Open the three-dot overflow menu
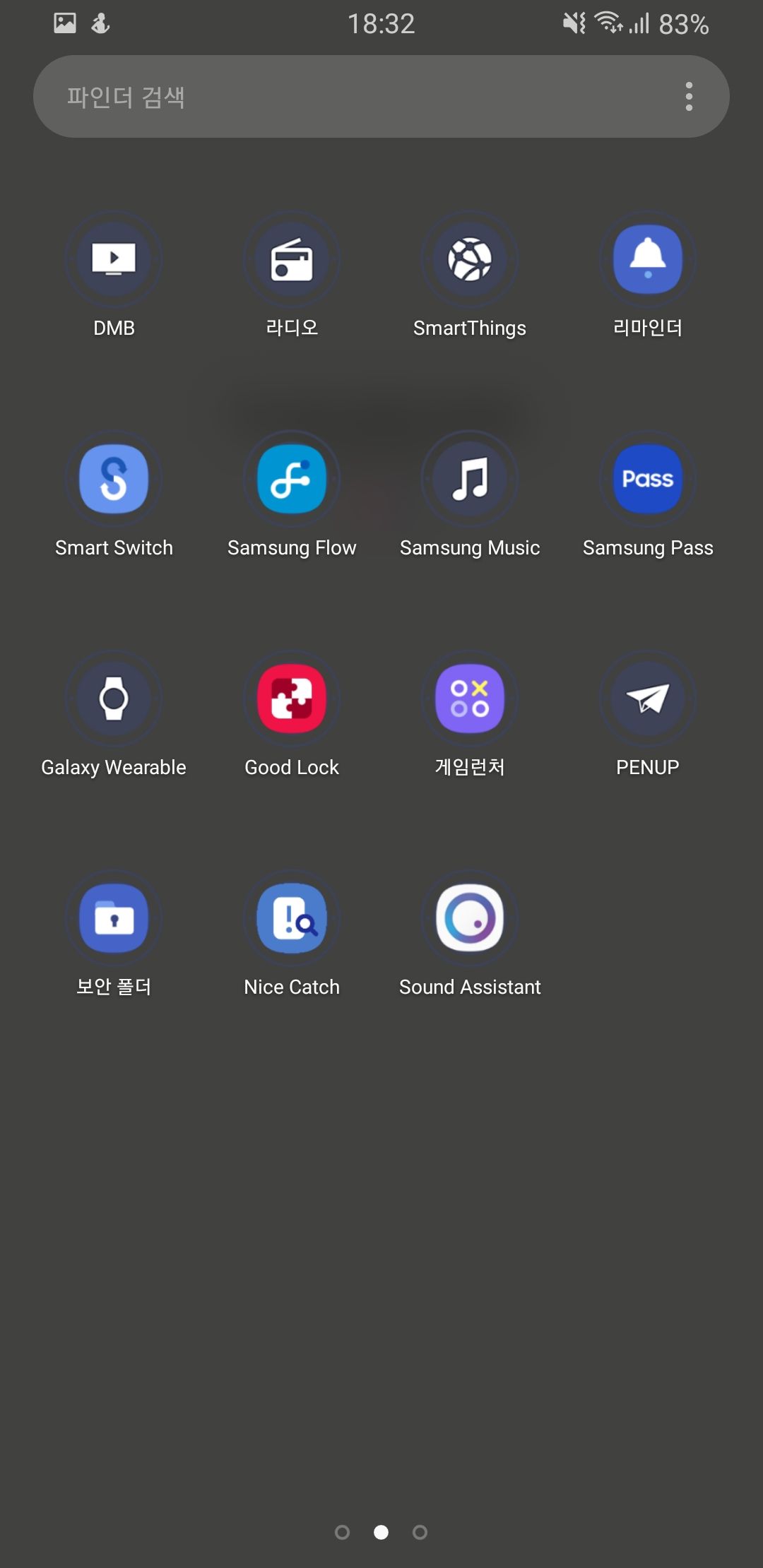The width and height of the screenshot is (763, 1568). (x=689, y=97)
